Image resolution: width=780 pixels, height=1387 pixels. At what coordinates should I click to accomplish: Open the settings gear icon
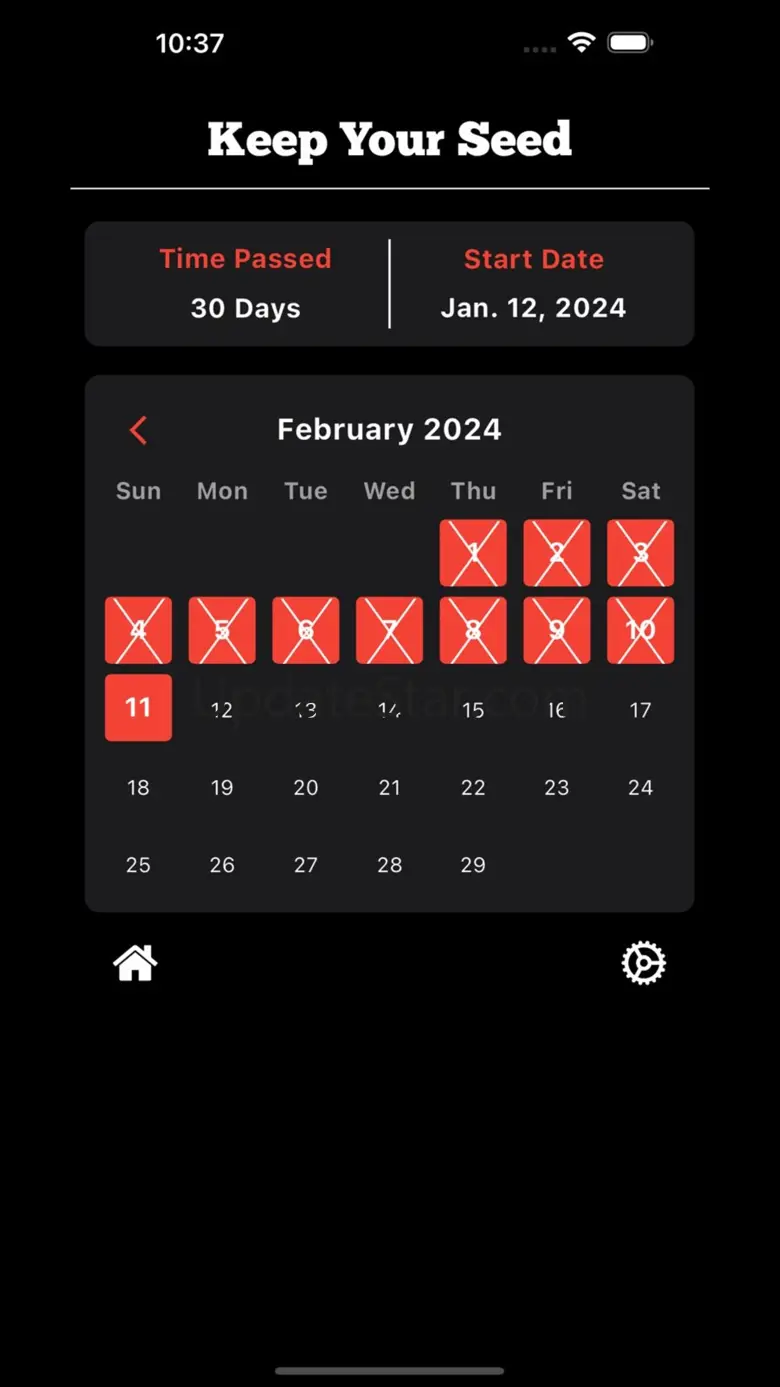point(643,963)
